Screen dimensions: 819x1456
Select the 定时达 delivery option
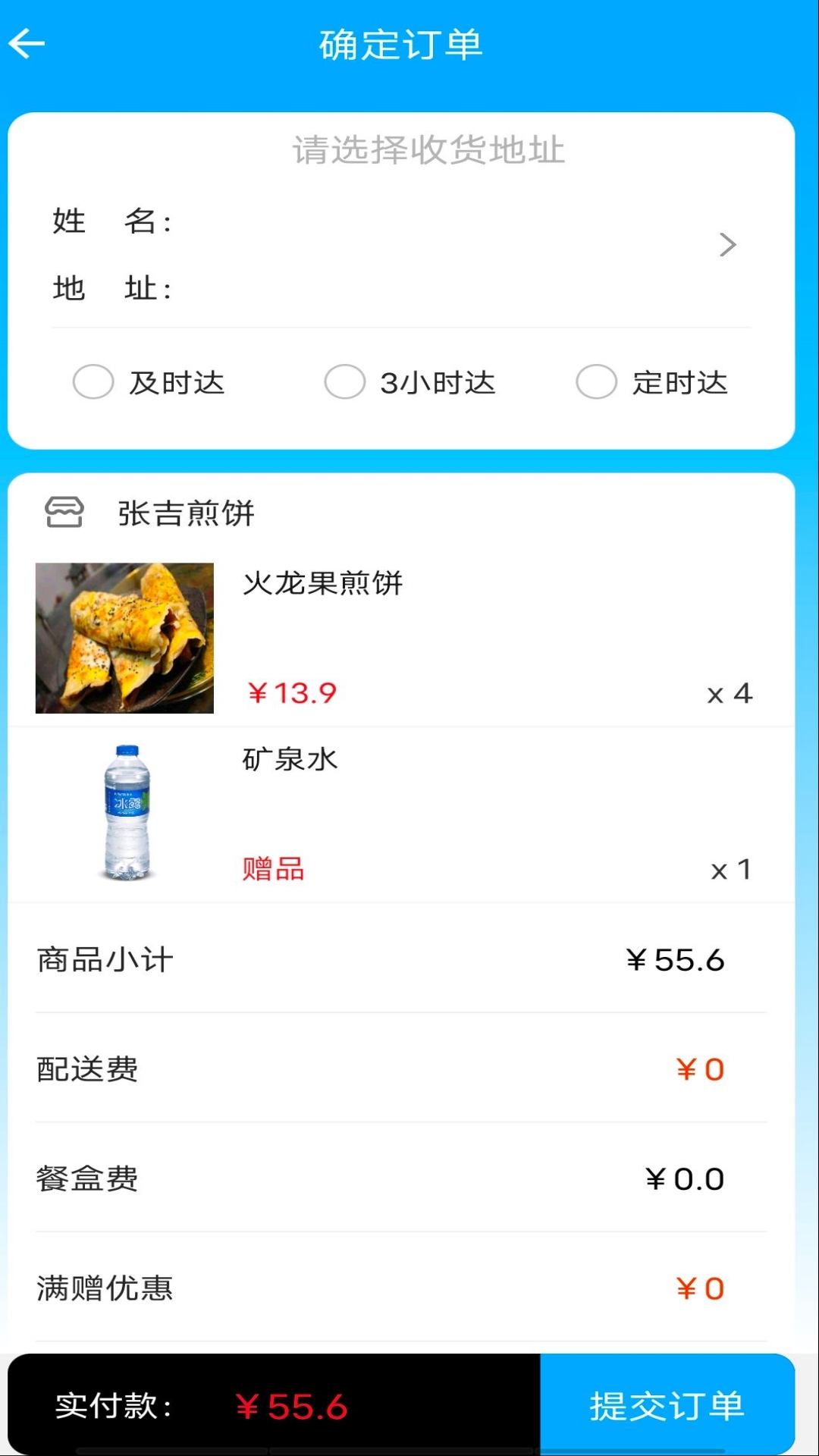[x=597, y=382]
